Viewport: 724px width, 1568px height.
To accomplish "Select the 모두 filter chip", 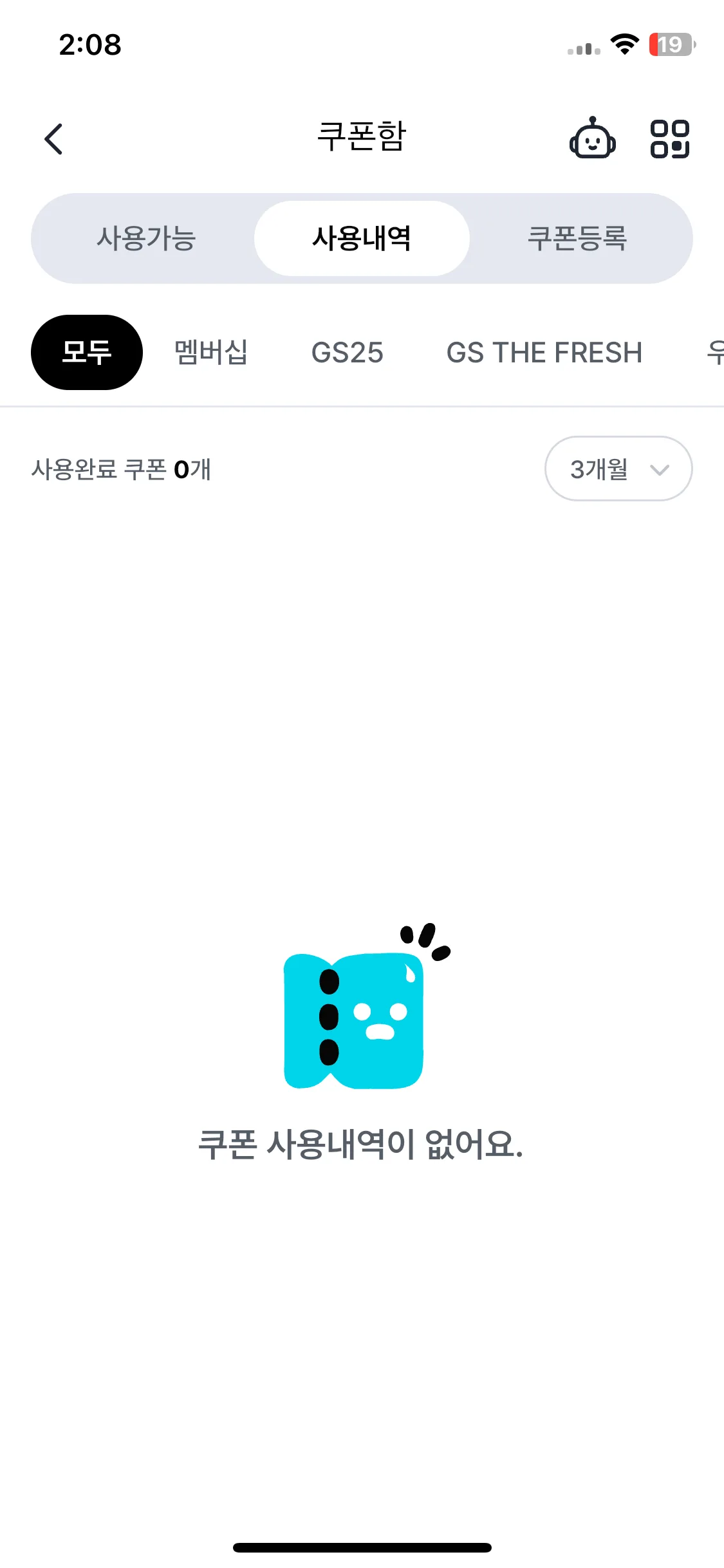I will [87, 353].
